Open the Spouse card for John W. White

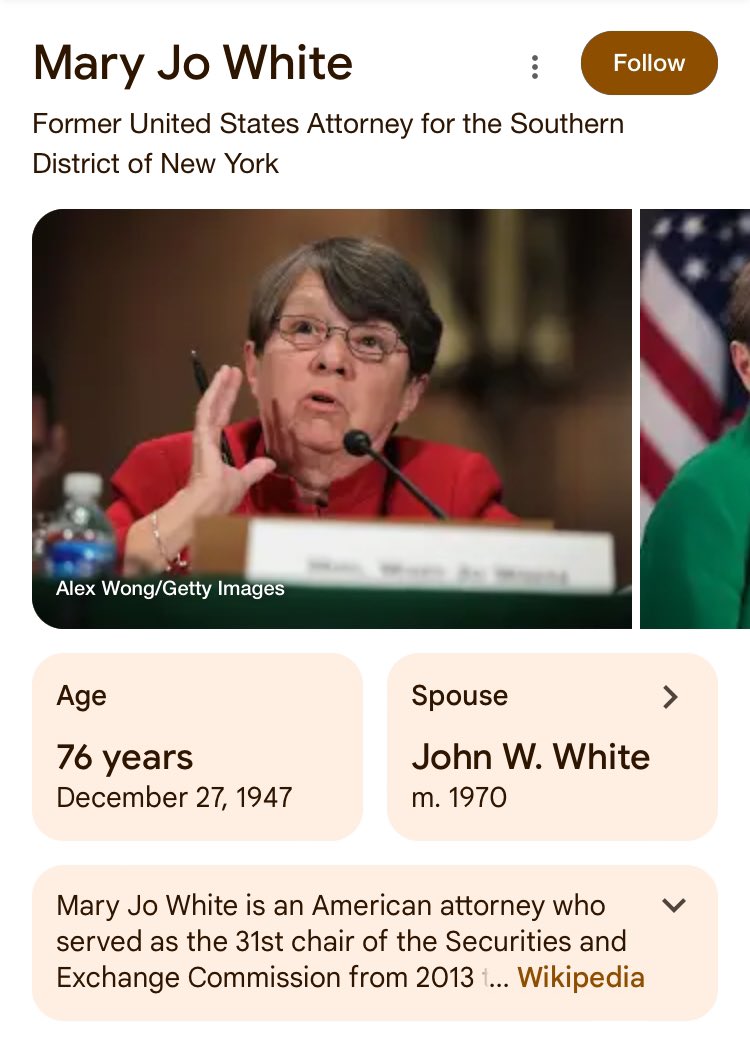pos(551,746)
